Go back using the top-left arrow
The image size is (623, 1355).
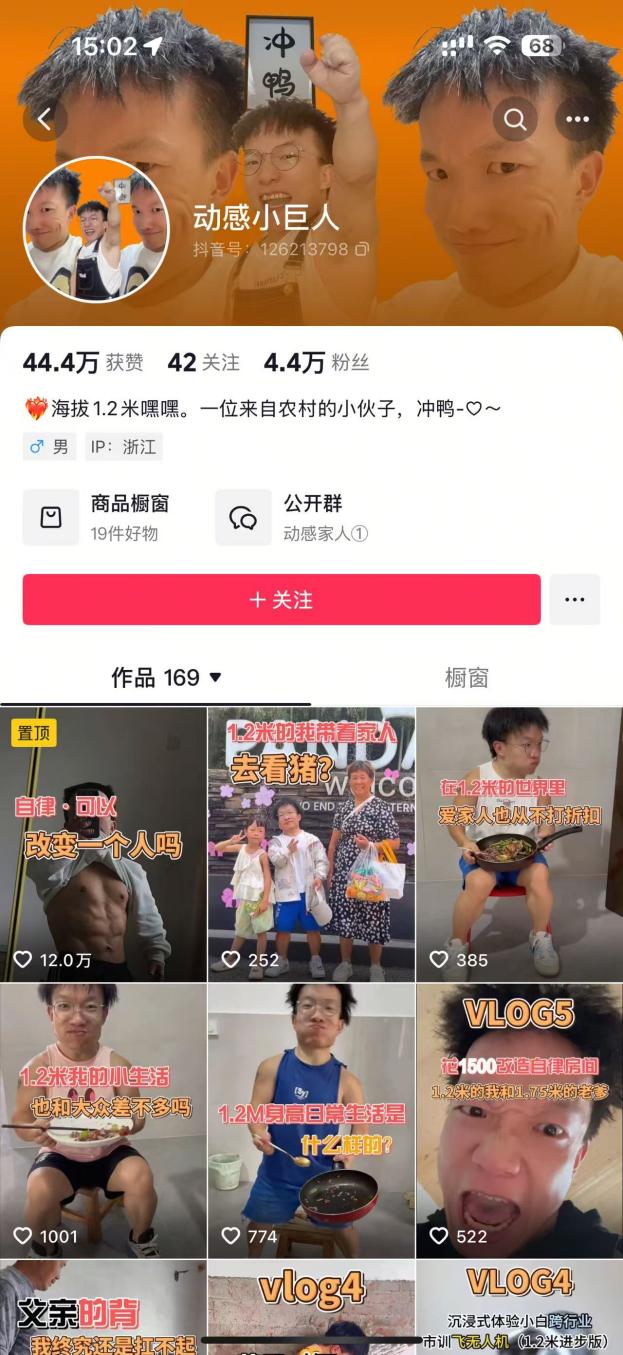tap(44, 119)
